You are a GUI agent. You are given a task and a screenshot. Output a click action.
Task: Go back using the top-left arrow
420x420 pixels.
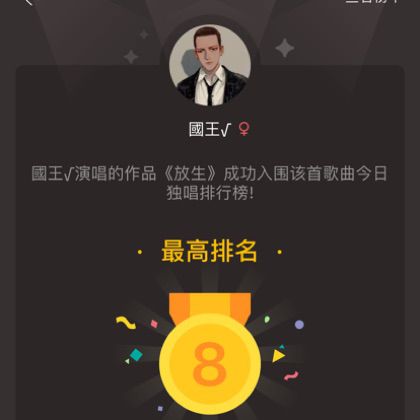[29, 2]
